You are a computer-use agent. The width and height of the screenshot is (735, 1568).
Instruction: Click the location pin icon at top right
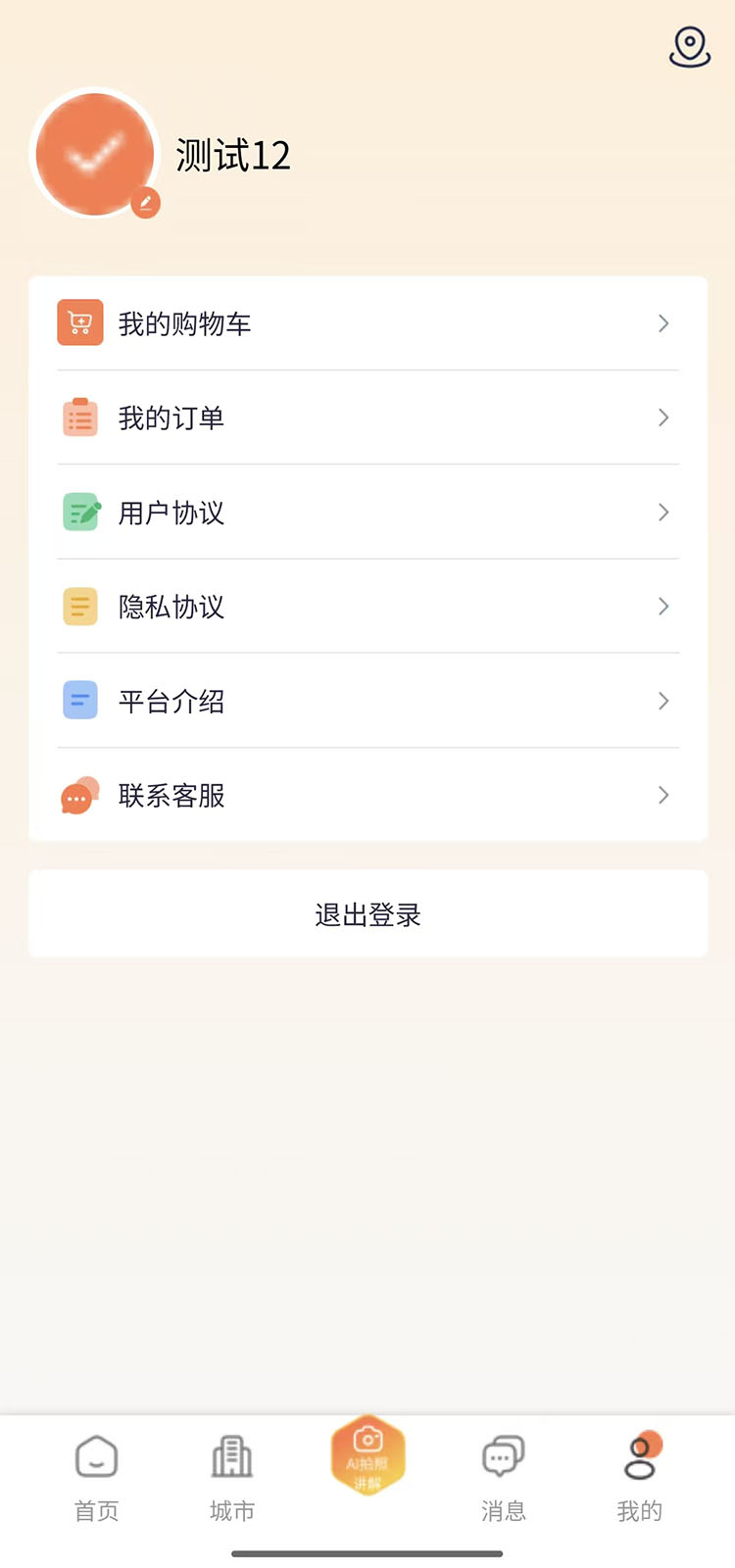[689, 46]
